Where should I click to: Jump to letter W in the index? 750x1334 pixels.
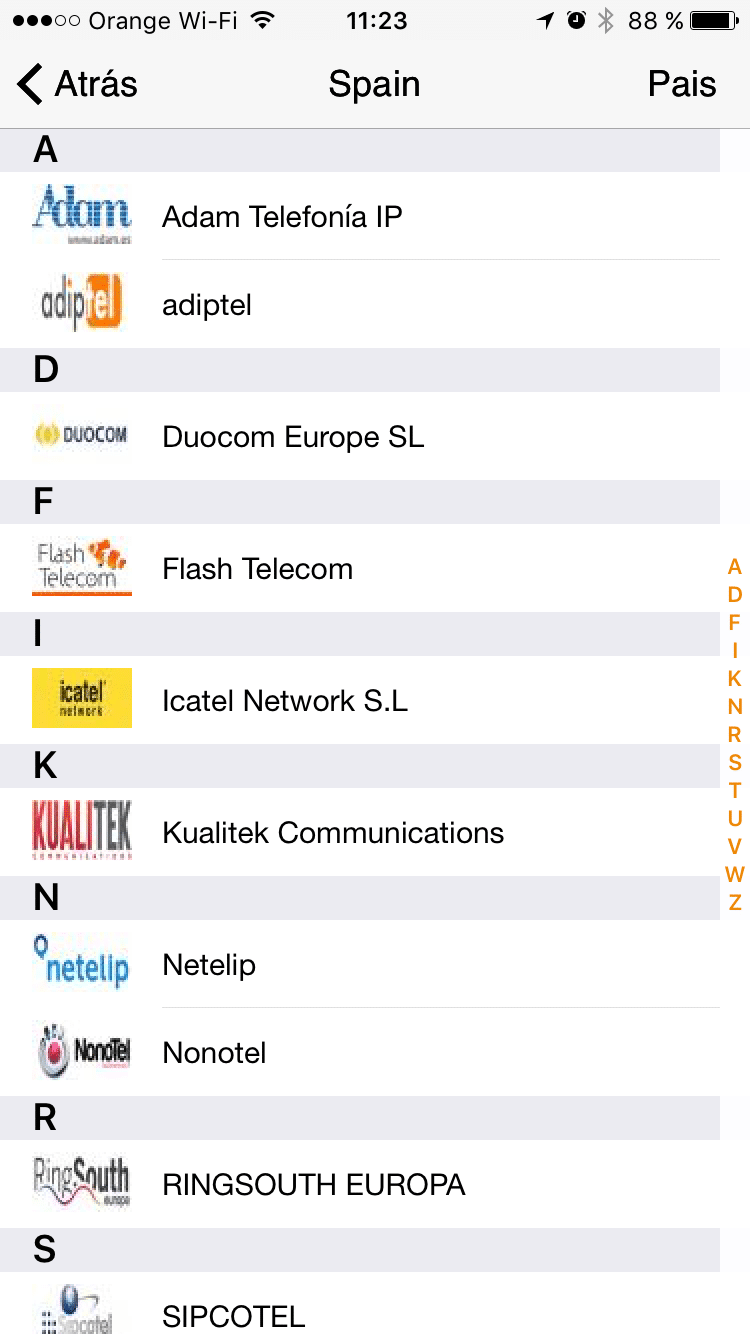[735, 875]
